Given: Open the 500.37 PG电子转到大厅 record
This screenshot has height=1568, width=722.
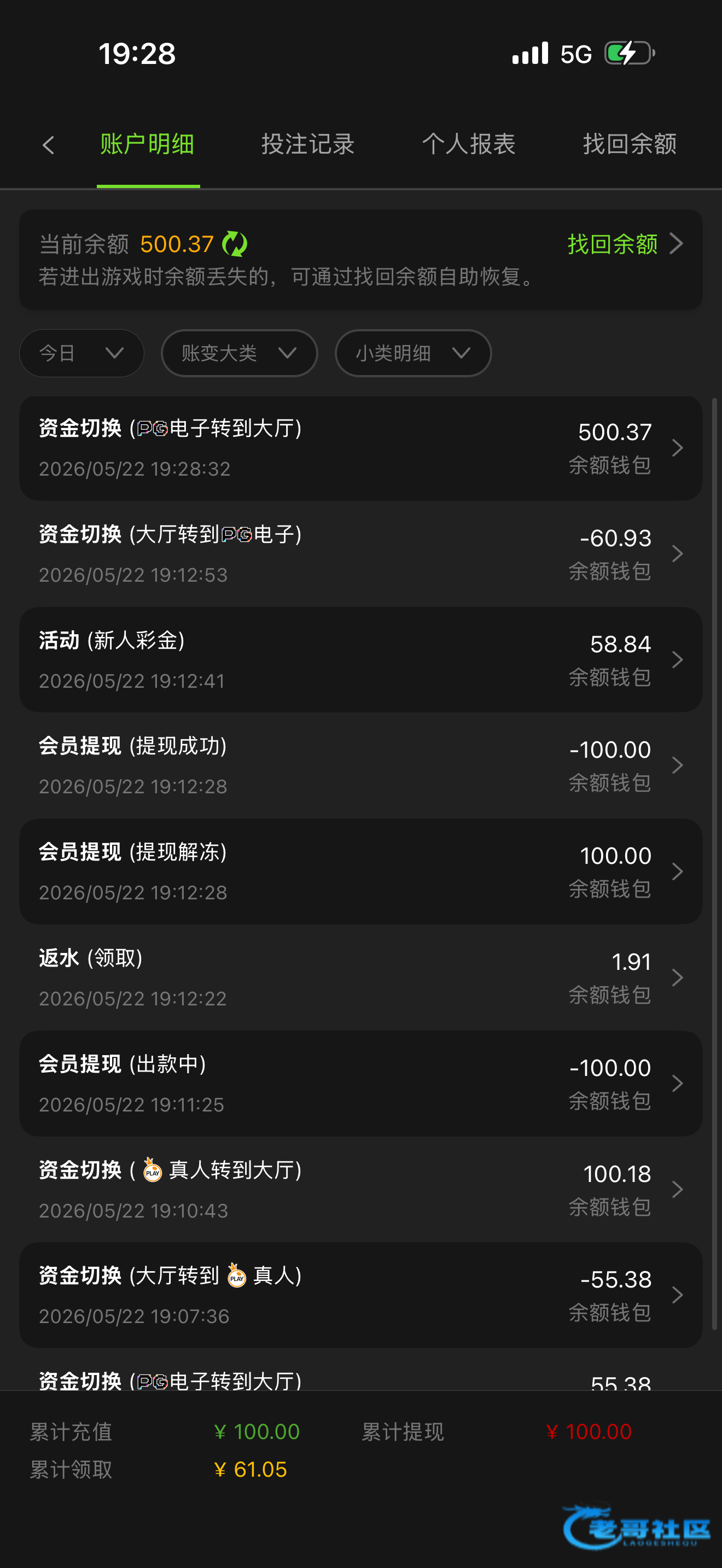Looking at the screenshot, I should point(361,449).
